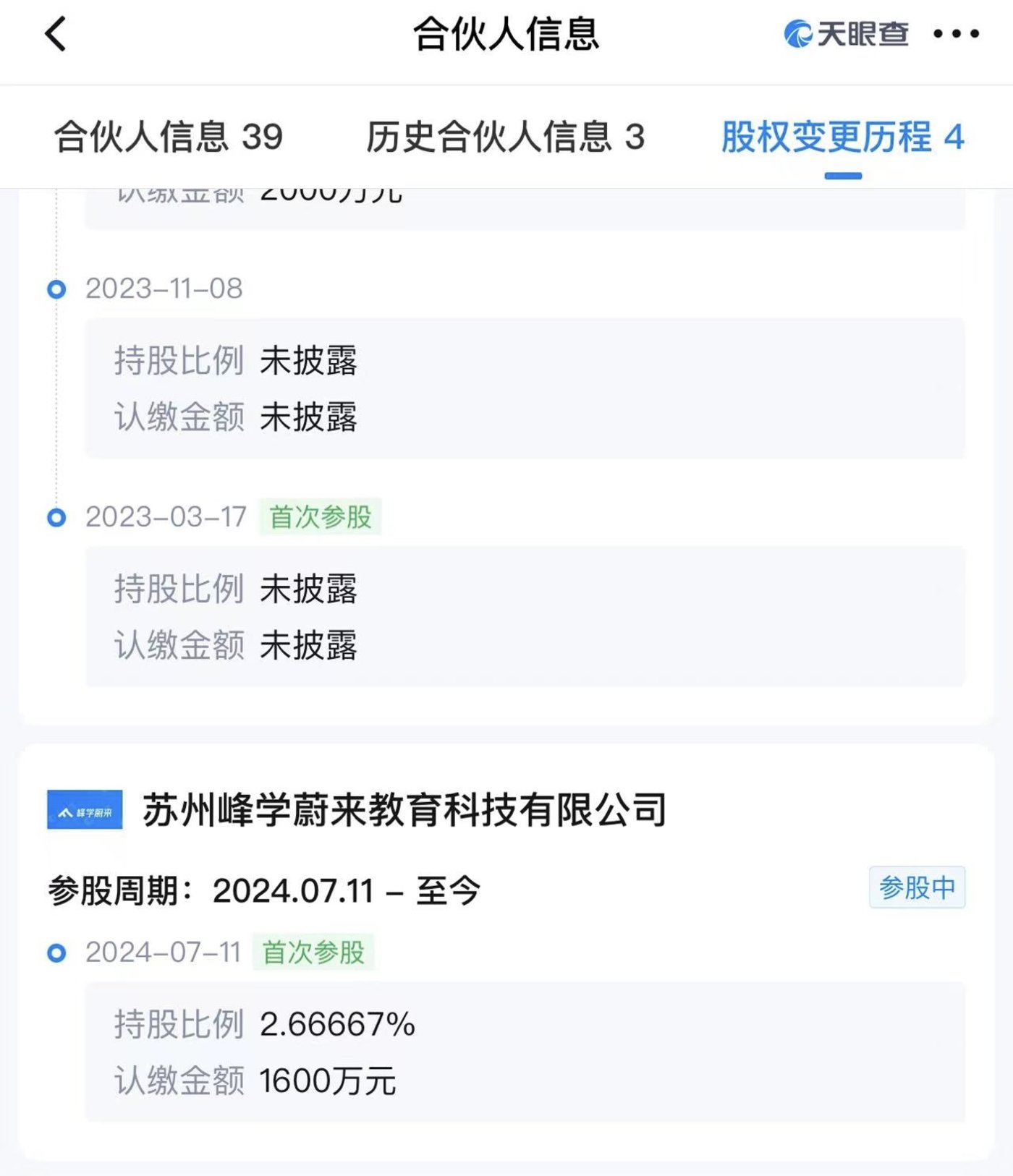Viewport: 1013px width, 1176px height.
Task: Click the 首次参股 tag next to 2024-07-11
Action: pyautogui.click(x=313, y=952)
